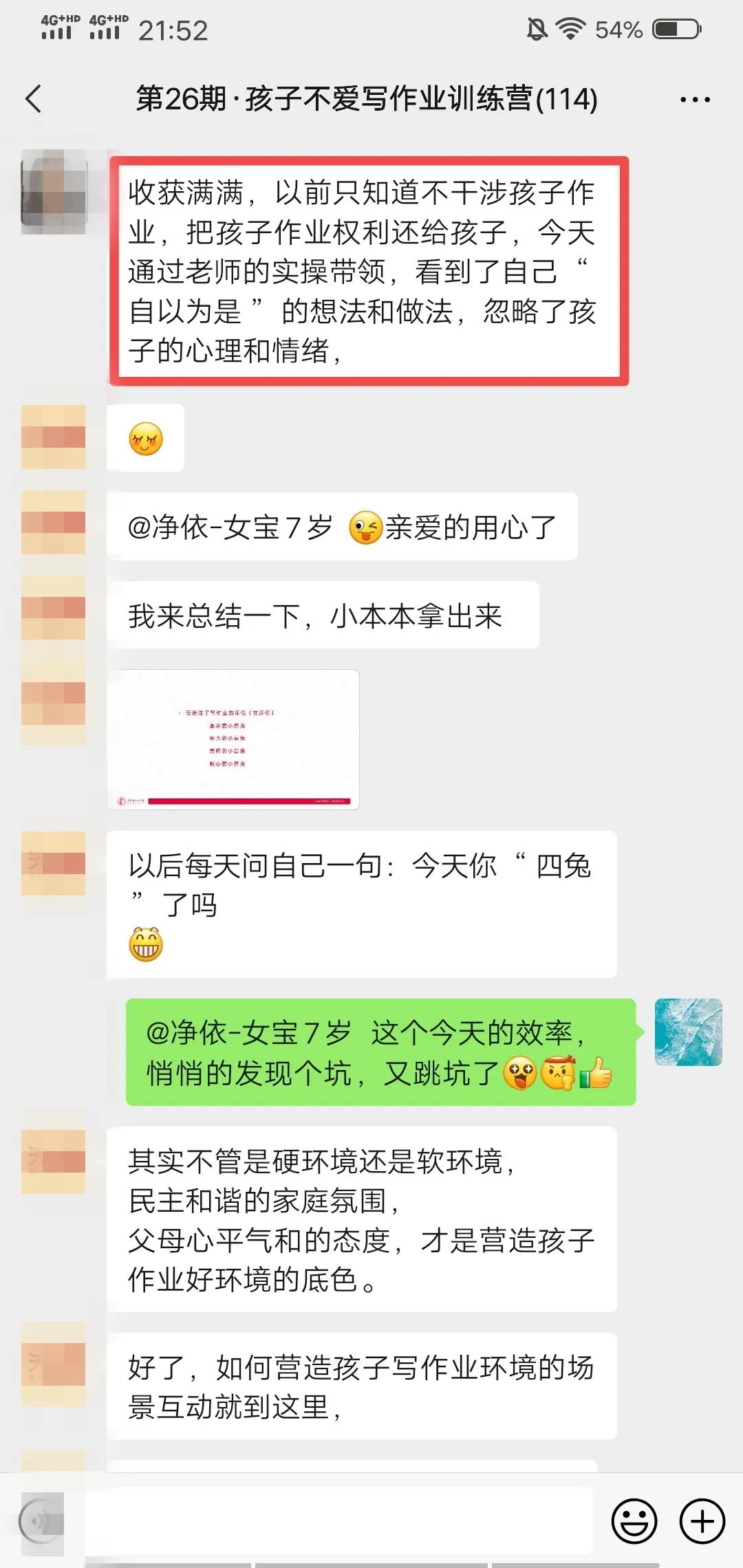This screenshot has height=1568, width=743.
Task: Go back from the group chat
Action: pyautogui.click(x=34, y=99)
